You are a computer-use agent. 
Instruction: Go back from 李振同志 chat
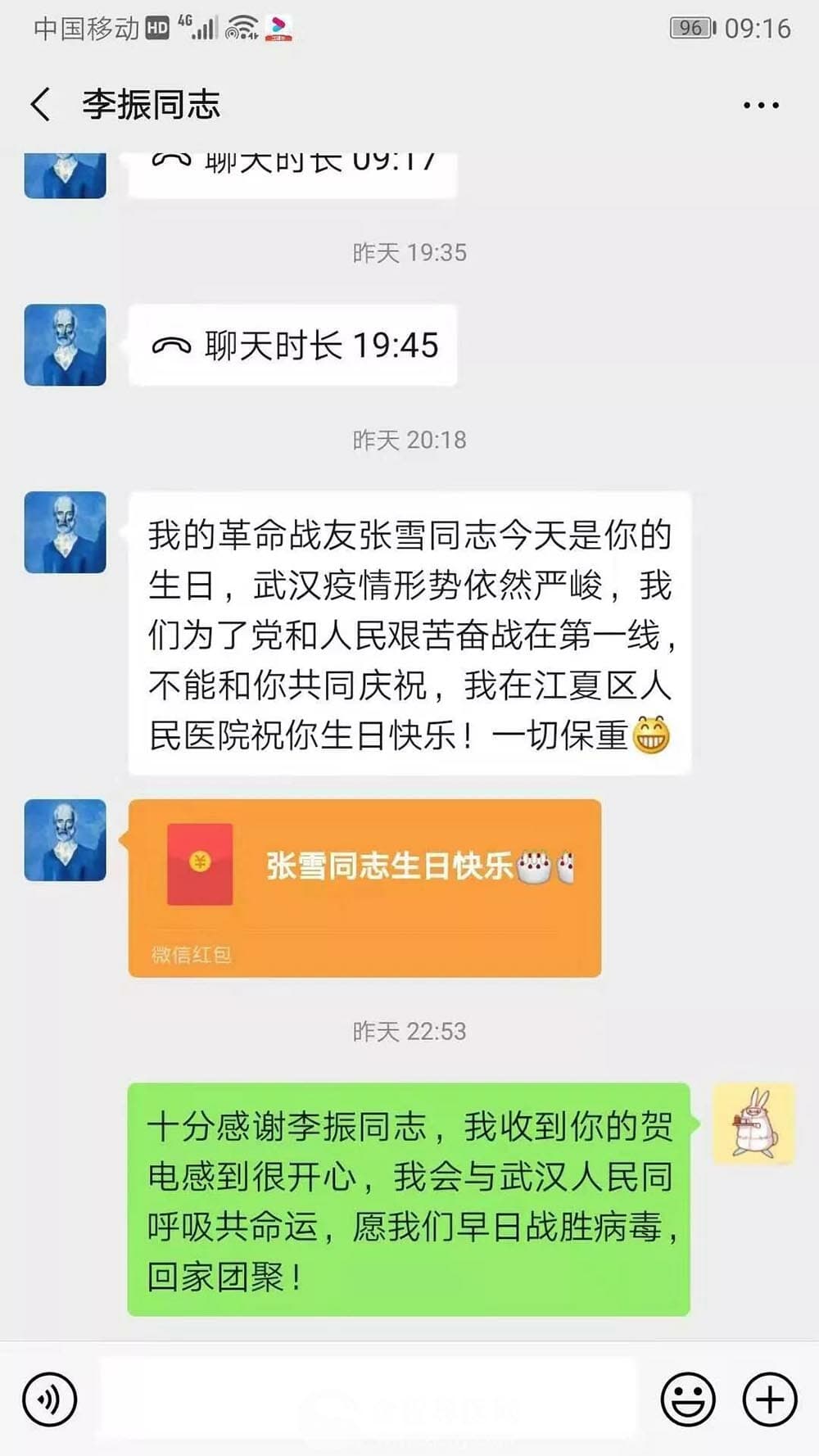pos(41,105)
